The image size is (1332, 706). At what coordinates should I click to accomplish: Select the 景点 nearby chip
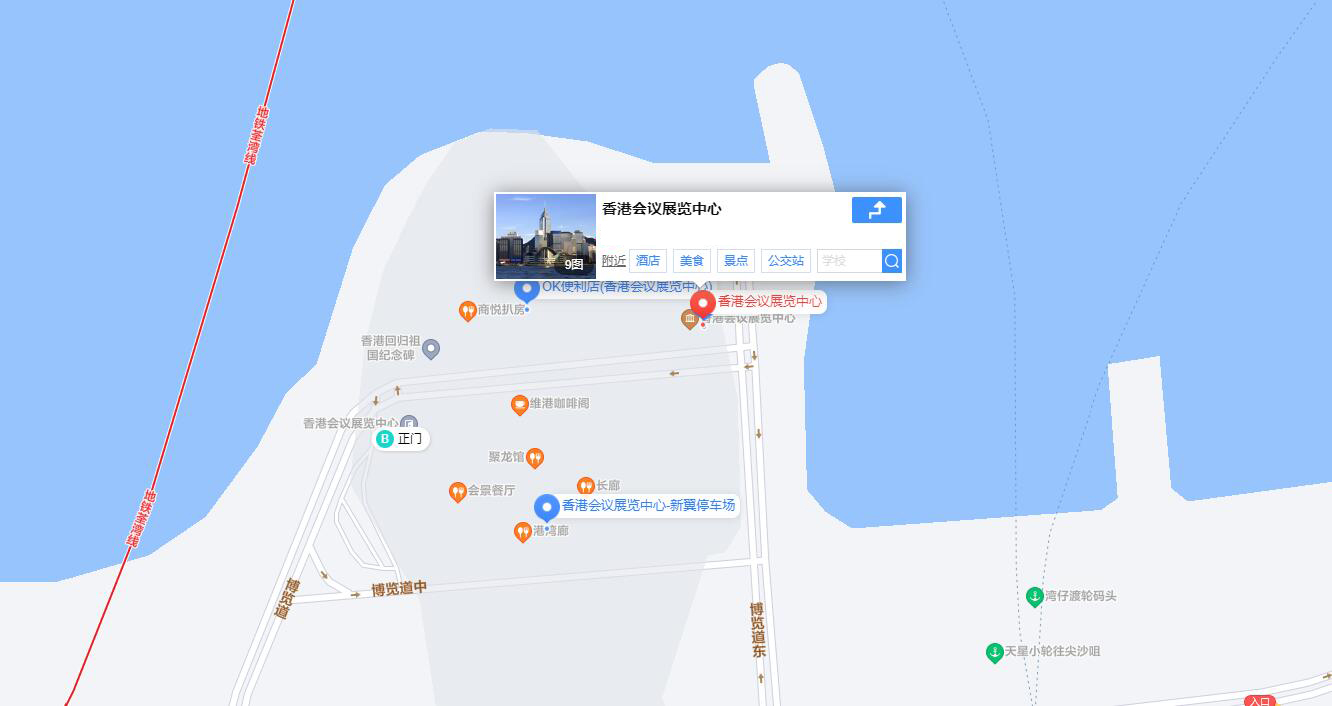click(736, 261)
